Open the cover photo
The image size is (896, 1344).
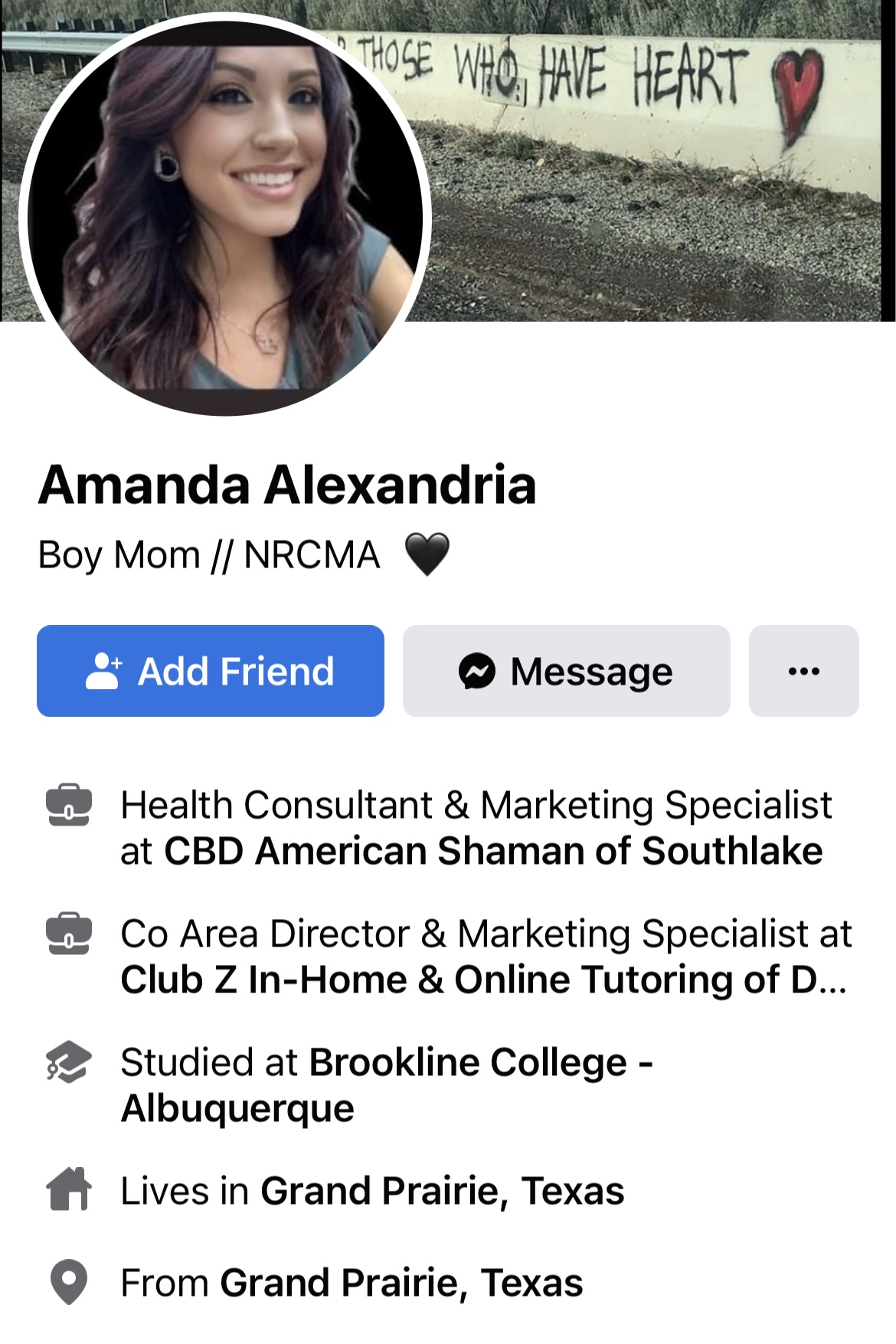tap(659, 191)
